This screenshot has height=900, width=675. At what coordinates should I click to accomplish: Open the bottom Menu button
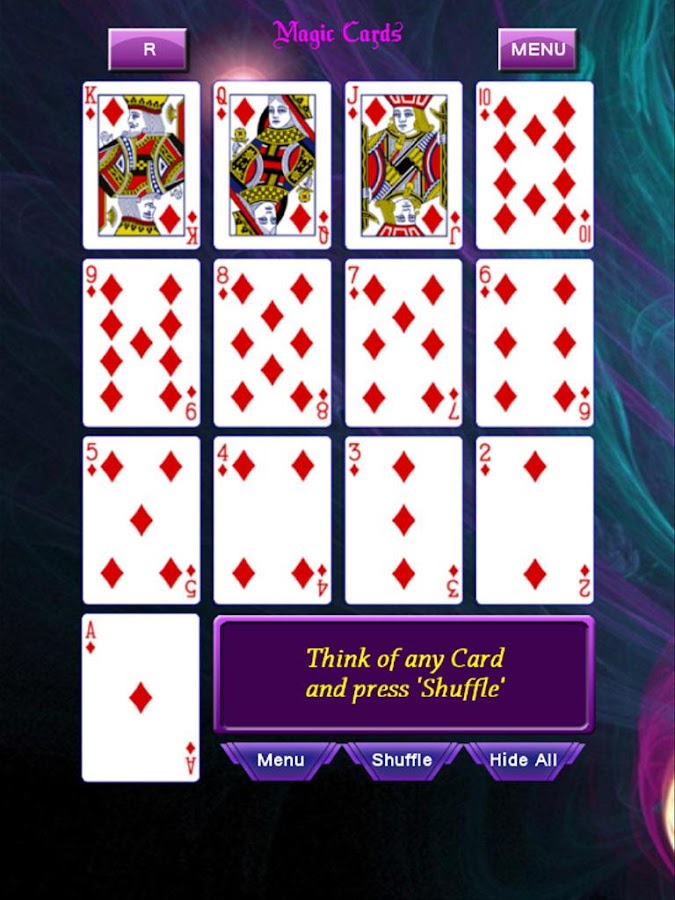tap(280, 760)
